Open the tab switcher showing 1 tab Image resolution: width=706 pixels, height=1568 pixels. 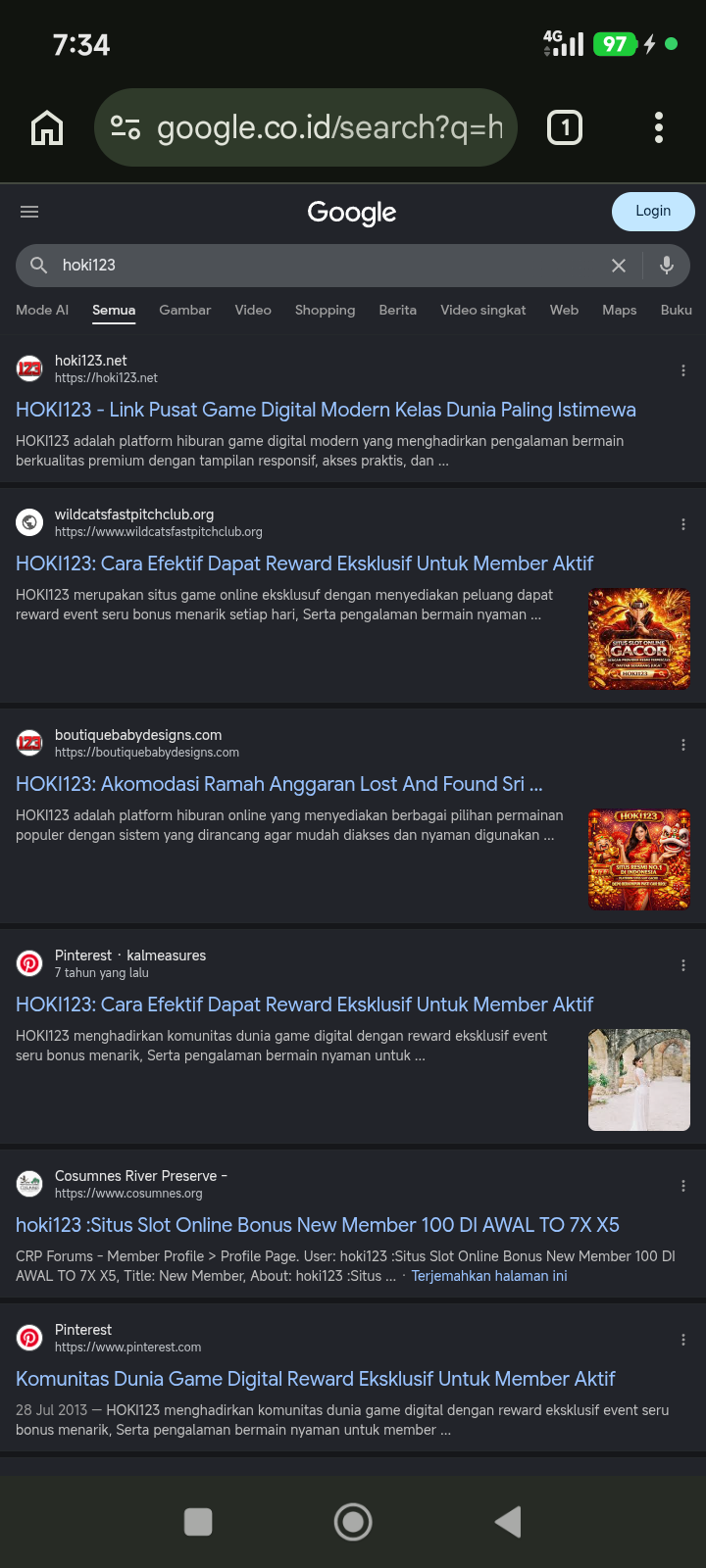click(565, 127)
